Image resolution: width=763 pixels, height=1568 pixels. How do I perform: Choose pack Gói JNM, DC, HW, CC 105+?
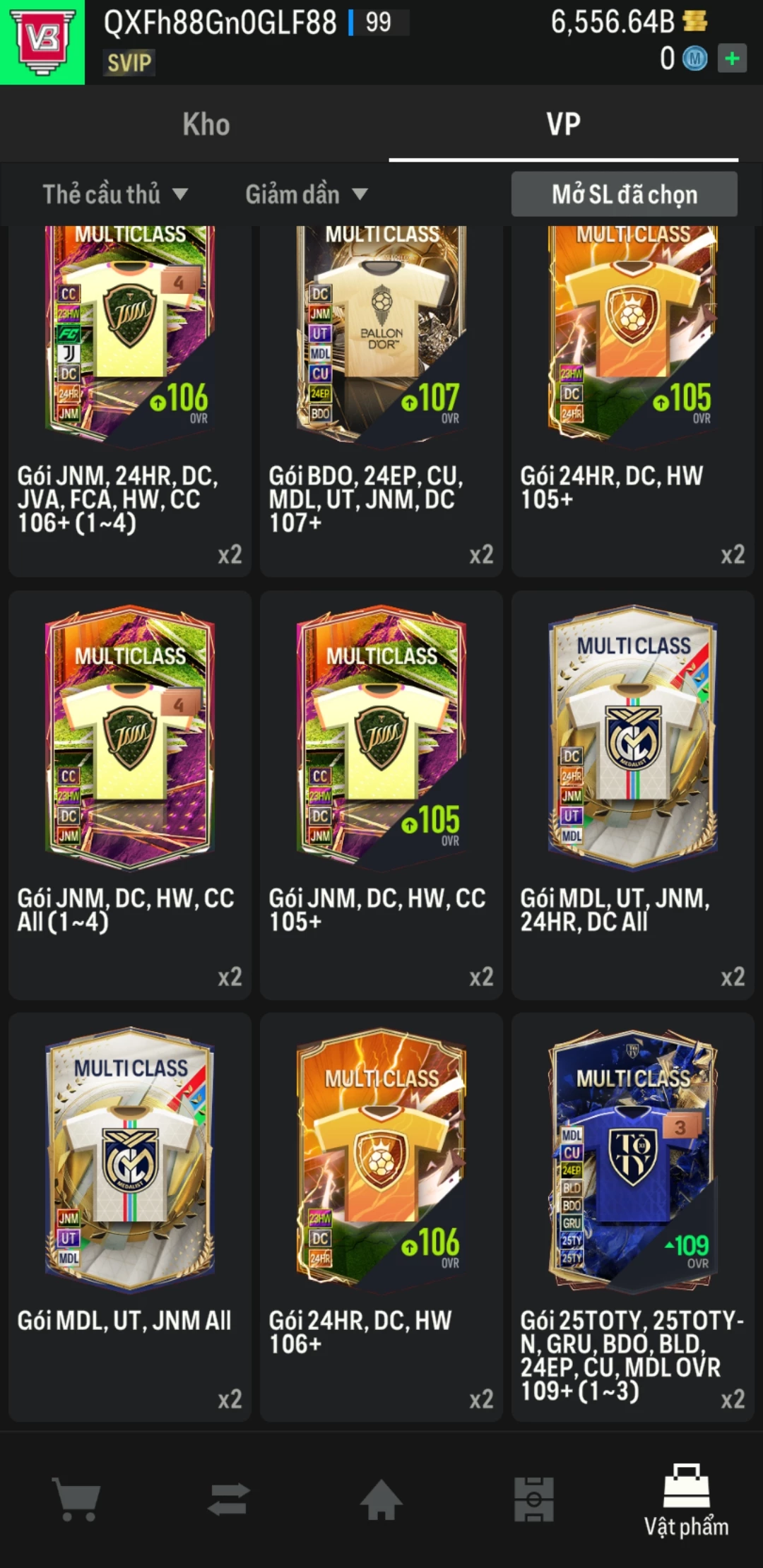pyautogui.click(x=381, y=795)
